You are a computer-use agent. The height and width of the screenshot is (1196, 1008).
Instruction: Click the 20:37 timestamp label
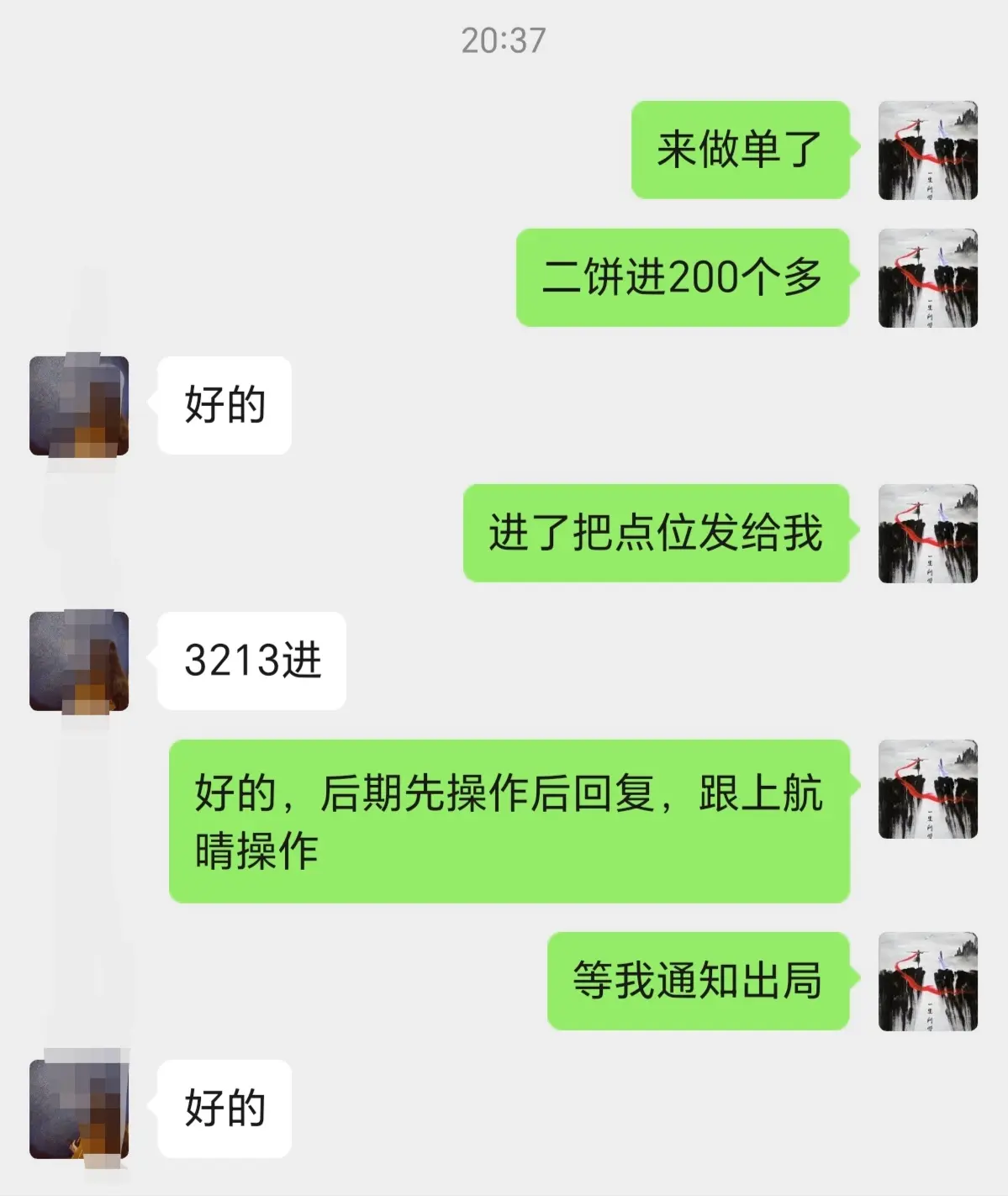(x=504, y=36)
